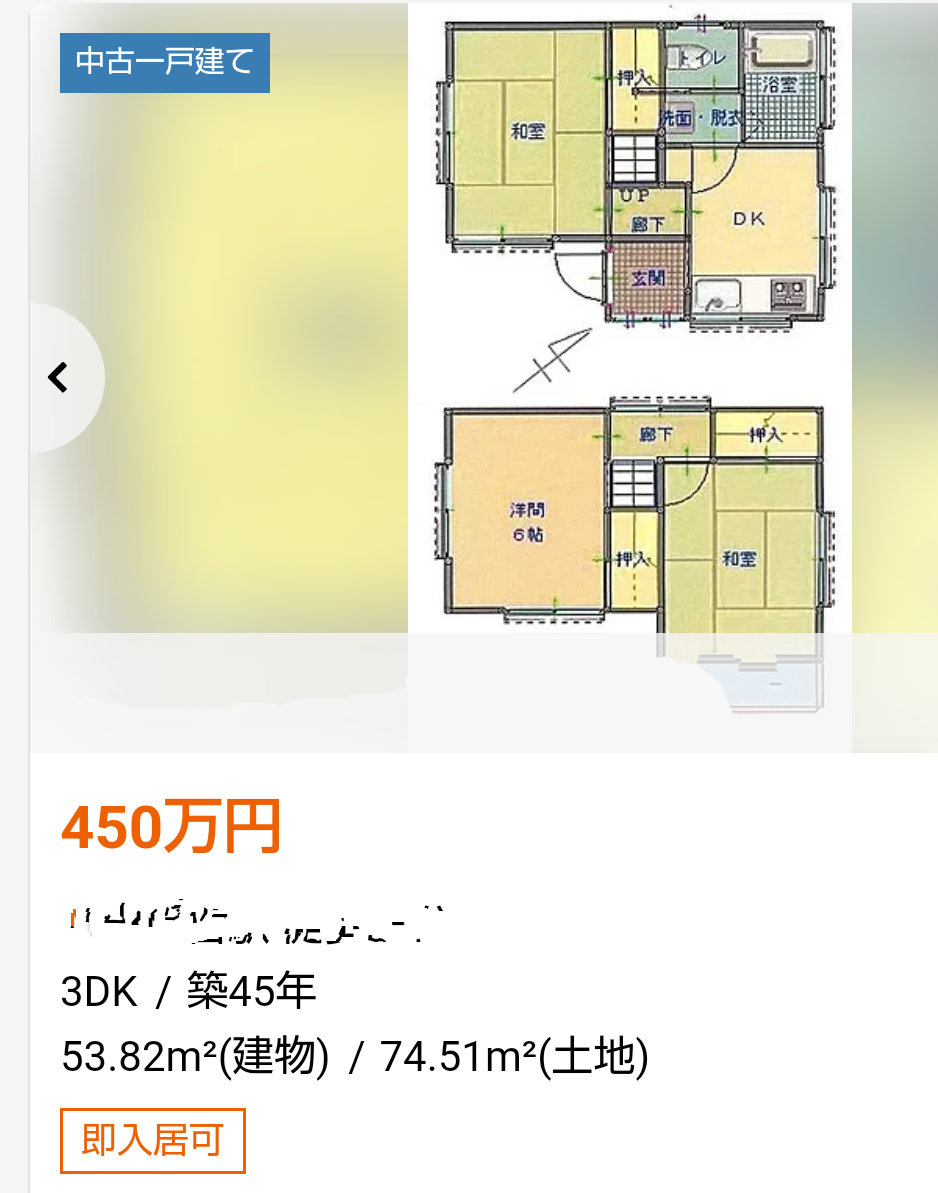
Task: Open the previous photo with the left chevron
Action: click(58, 377)
